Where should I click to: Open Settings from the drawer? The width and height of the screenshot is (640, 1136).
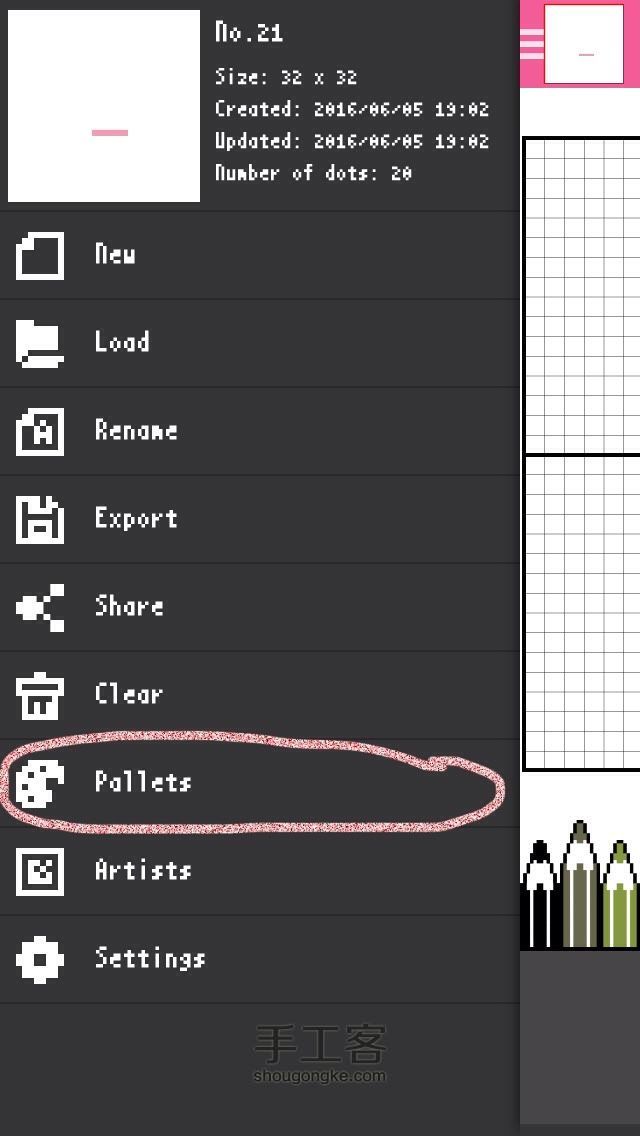[150, 959]
